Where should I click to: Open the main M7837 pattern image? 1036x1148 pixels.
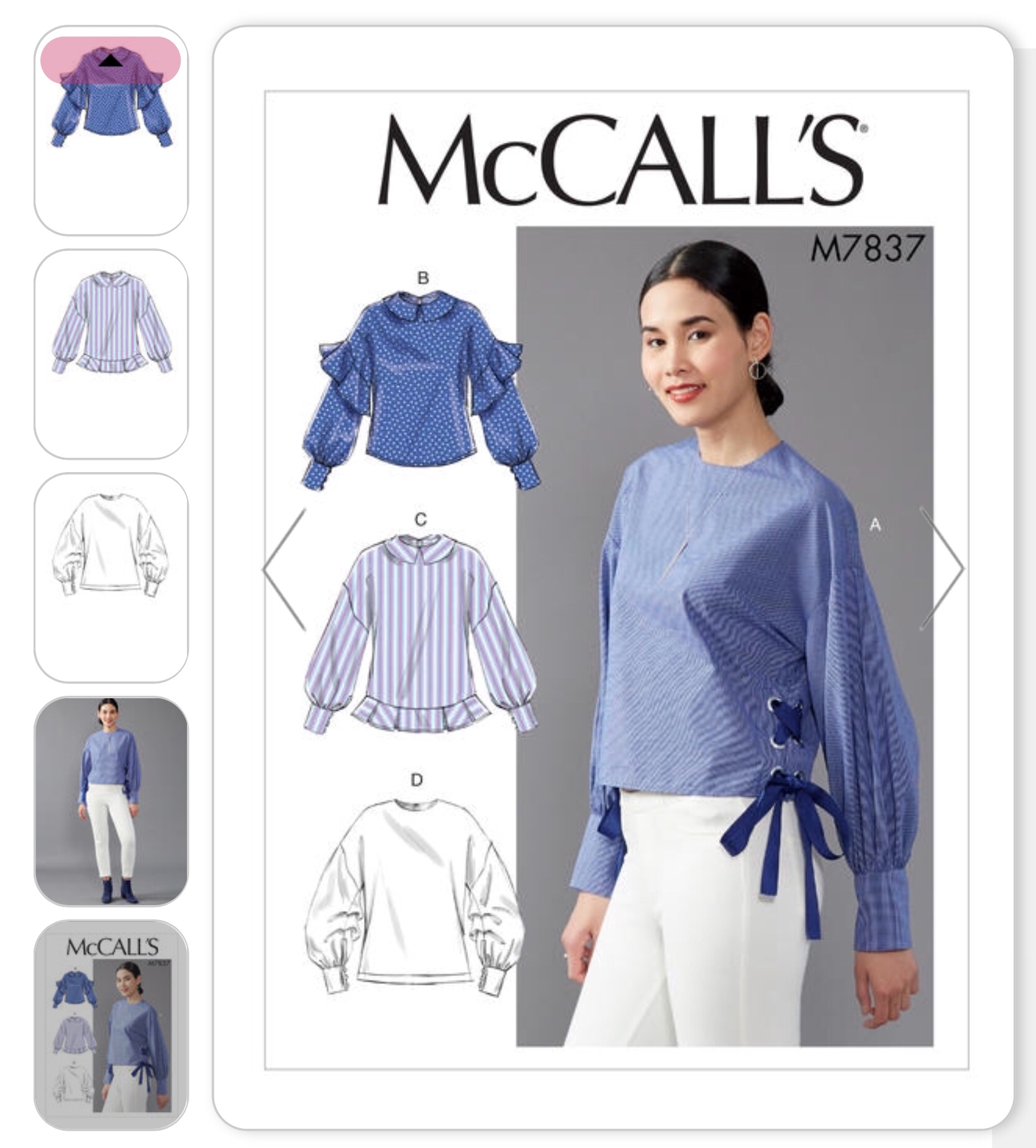tap(616, 621)
